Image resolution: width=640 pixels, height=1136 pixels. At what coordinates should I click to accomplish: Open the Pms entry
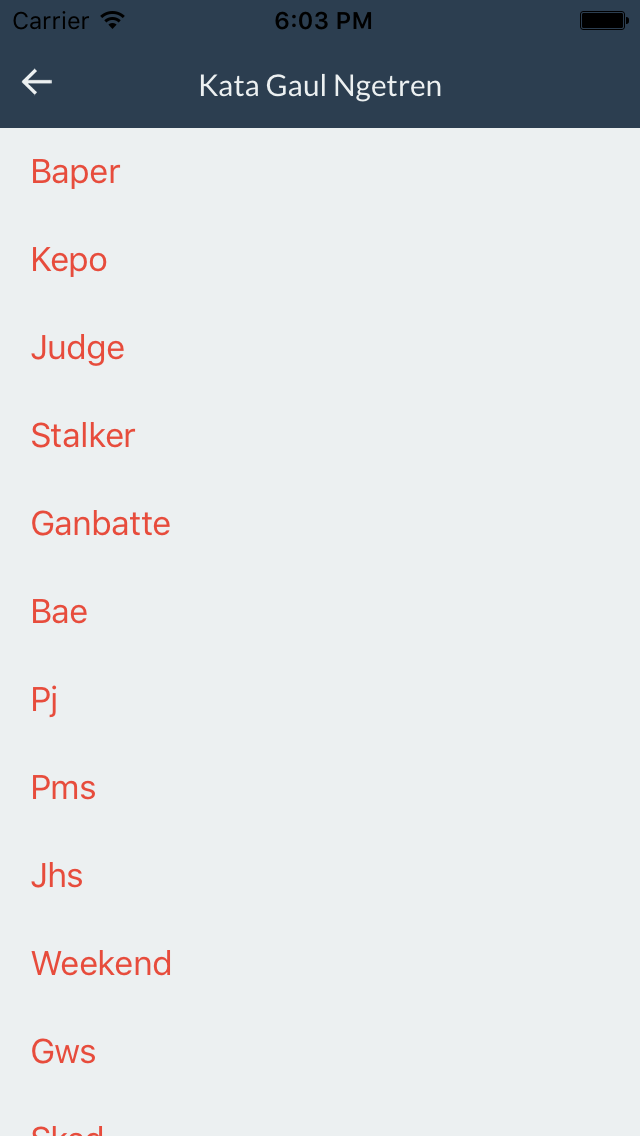pyautogui.click(x=320, y=788)
